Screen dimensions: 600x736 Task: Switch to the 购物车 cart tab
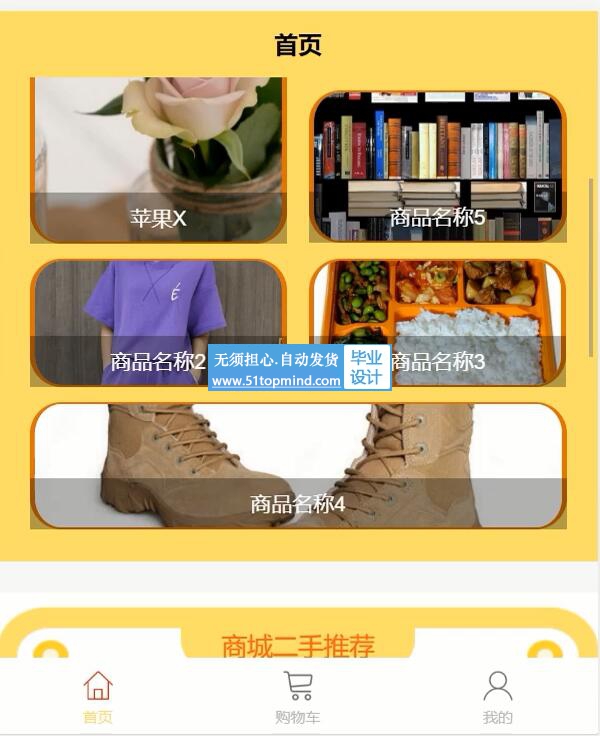(x=298, y=697)
